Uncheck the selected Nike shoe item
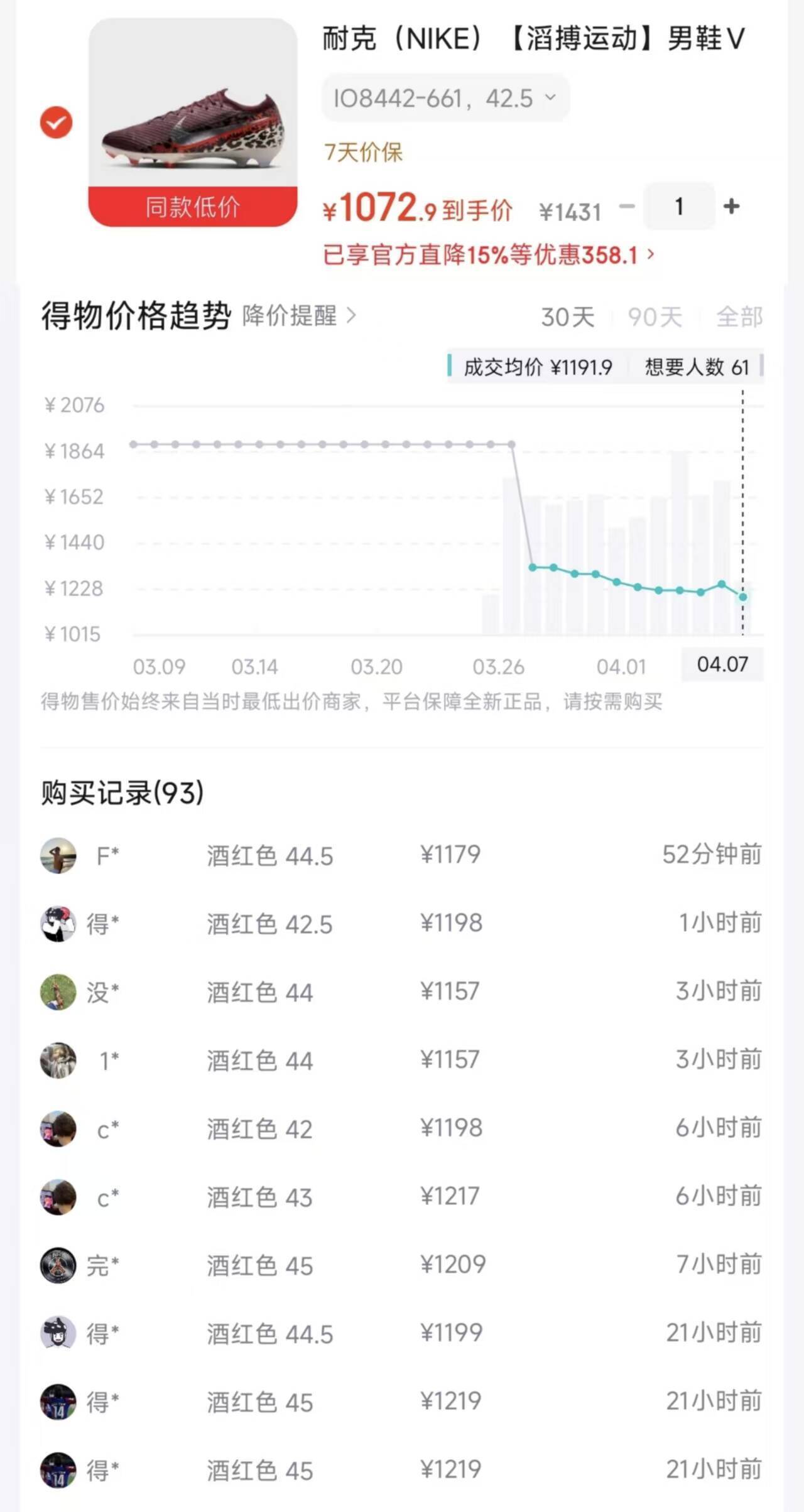The image size is (804, 1512). pyautogui.click(x=57, y=122)
